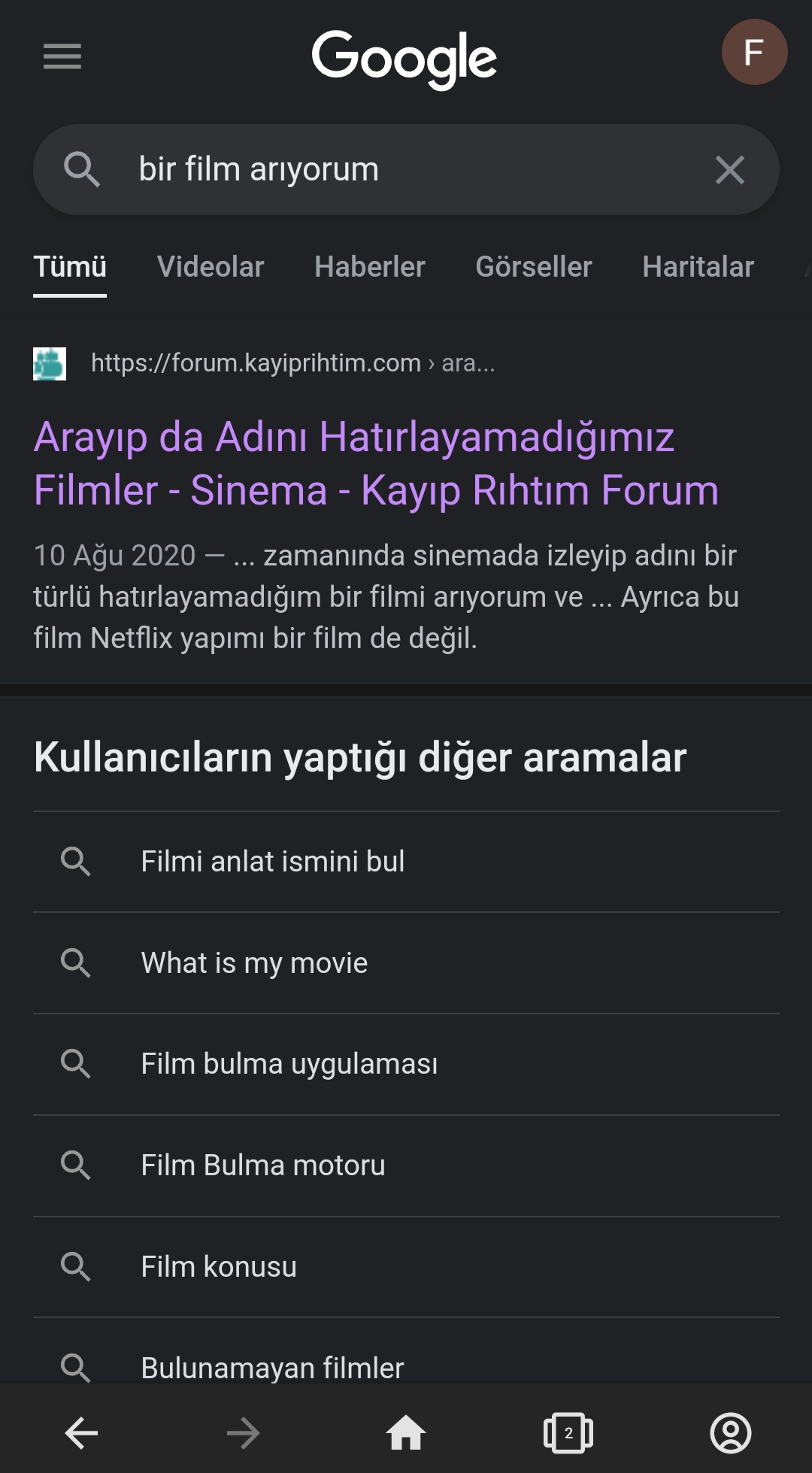Open the account profile avatar F
Screen dimensions: 812x1473
pos(754,52)
